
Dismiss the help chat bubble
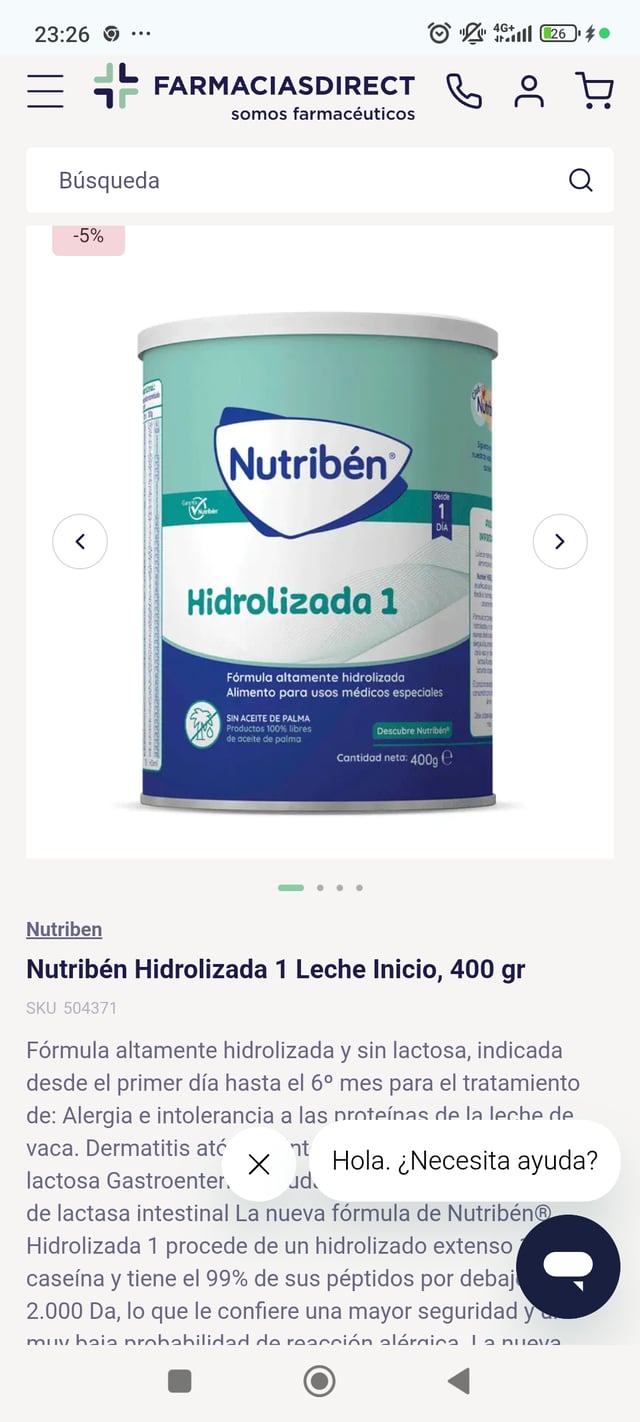259,1164
